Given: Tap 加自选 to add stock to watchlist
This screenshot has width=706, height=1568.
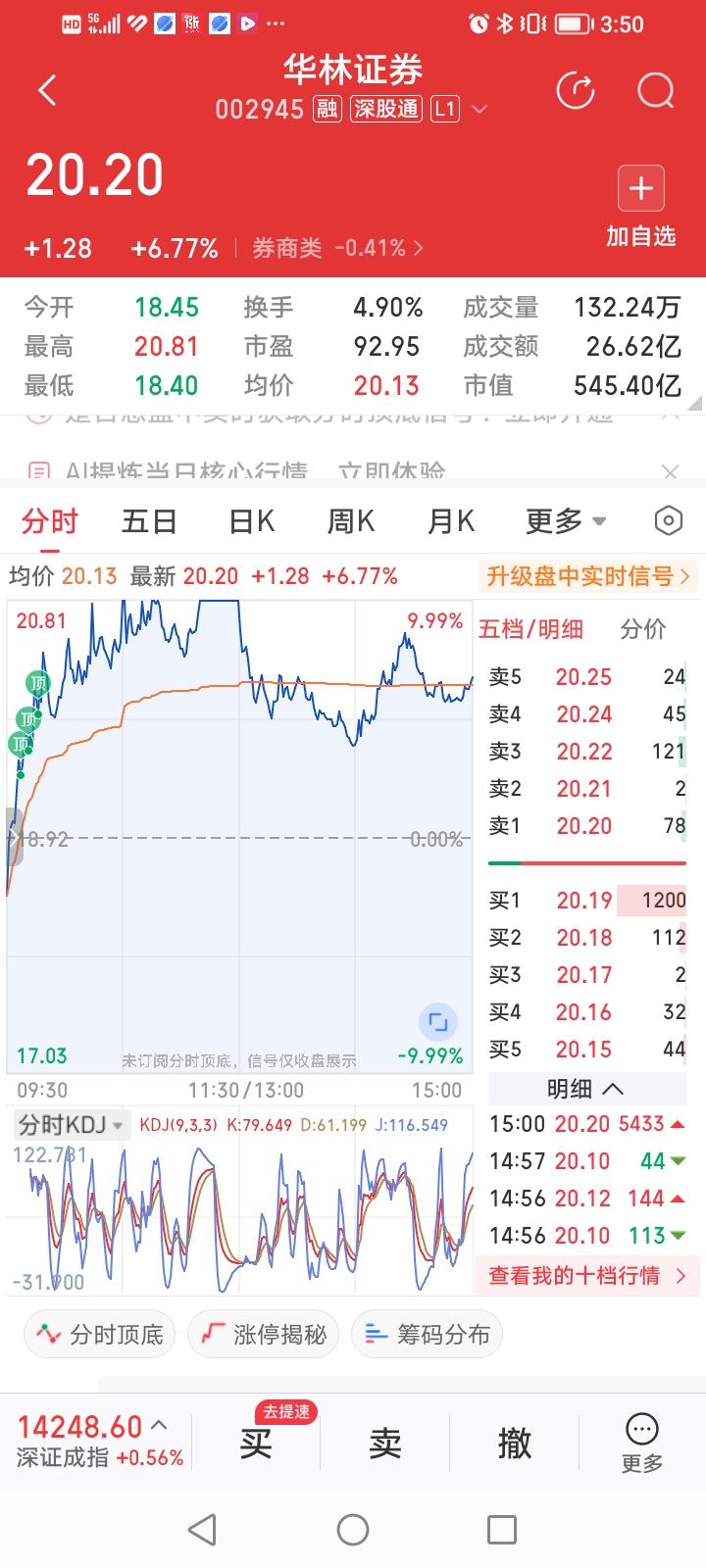Looking at the screenshot, I should [x=640, y=203].
